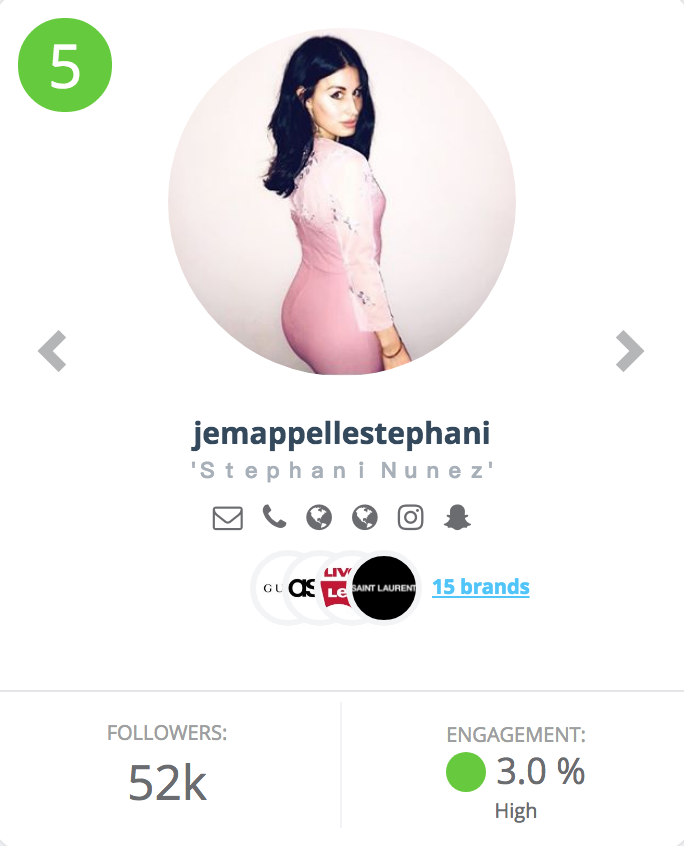Viewport: 684px width, 846px height.
Task: Open the first globe website icon
Action: click(x=319, y=518)
